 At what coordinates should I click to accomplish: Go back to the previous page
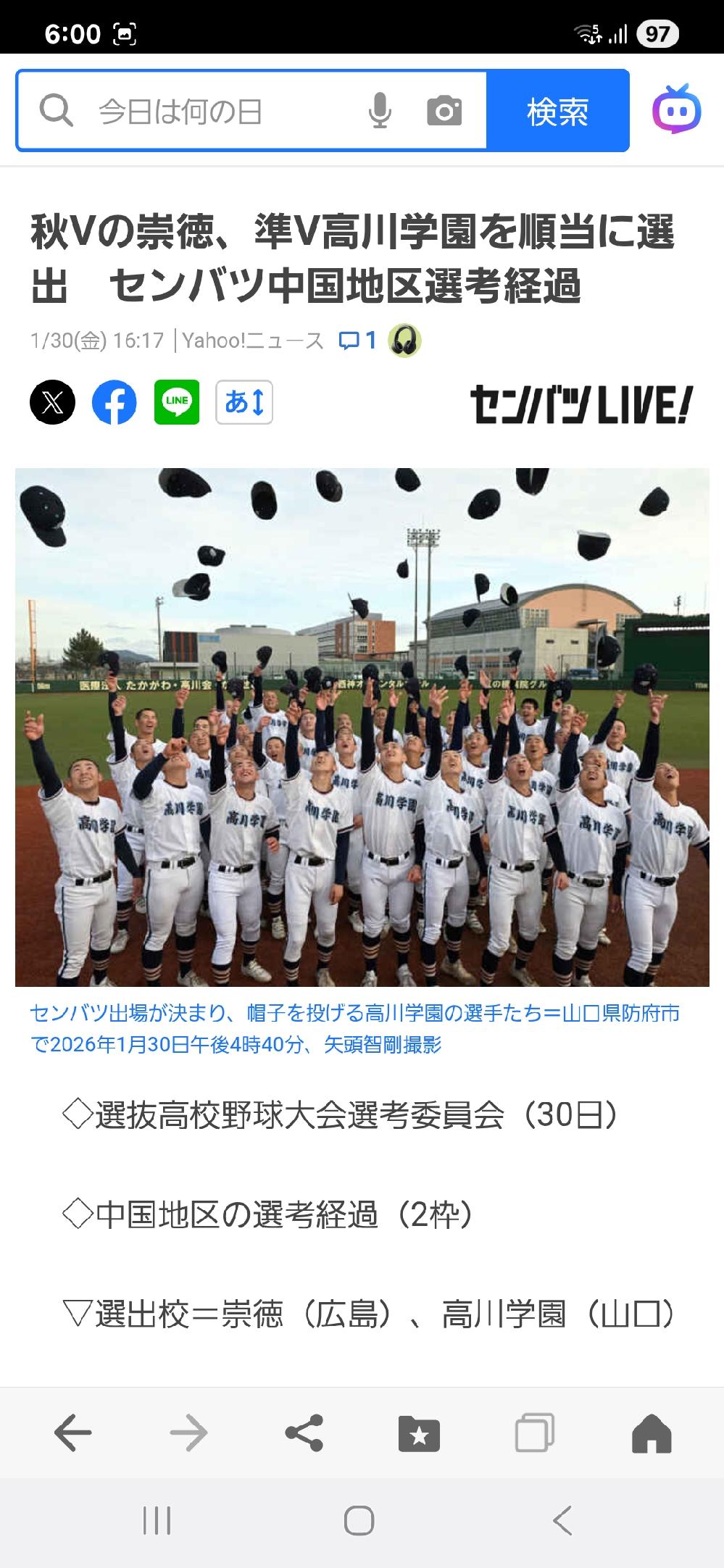coord(72,1433)
